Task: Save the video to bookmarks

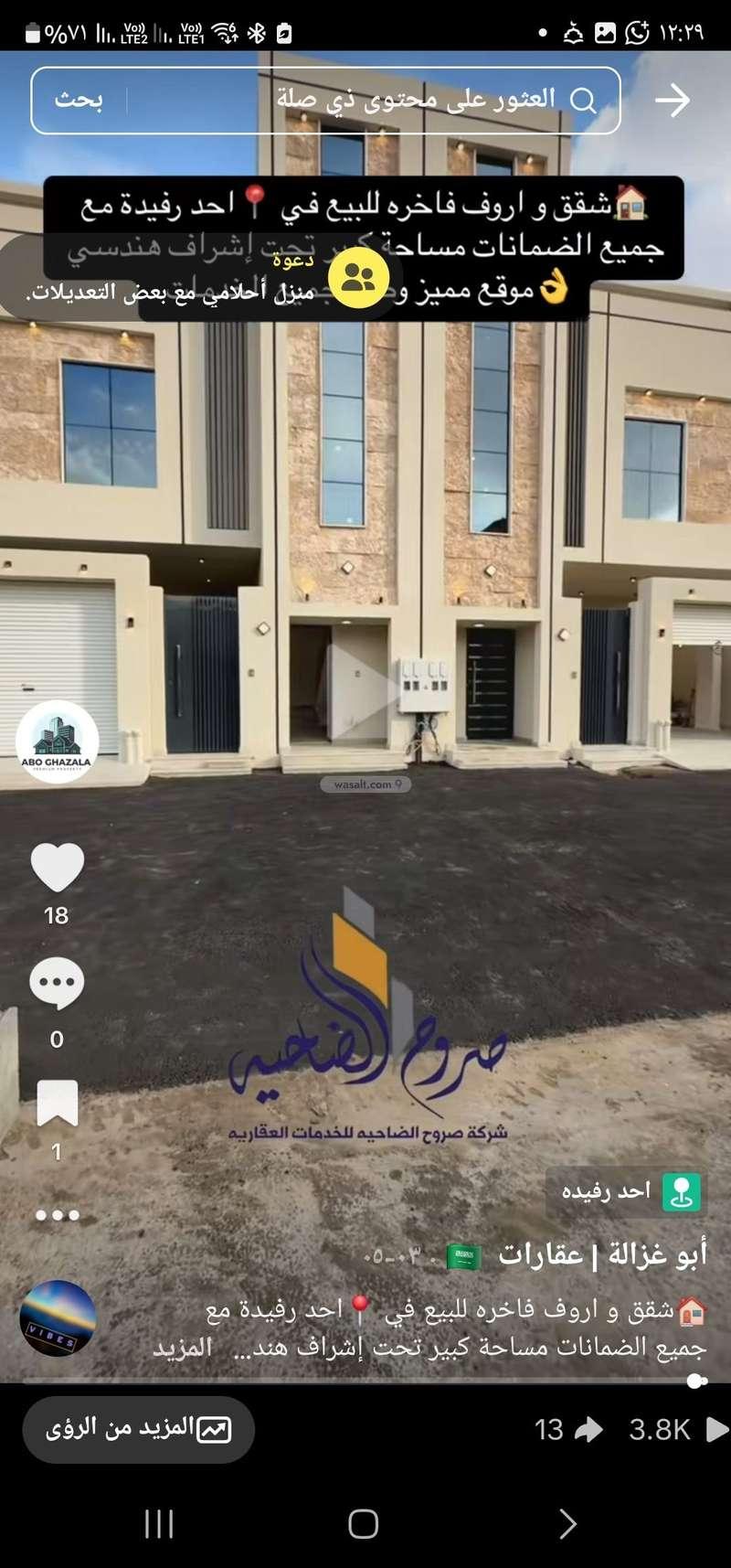Action: [57, 1102]
